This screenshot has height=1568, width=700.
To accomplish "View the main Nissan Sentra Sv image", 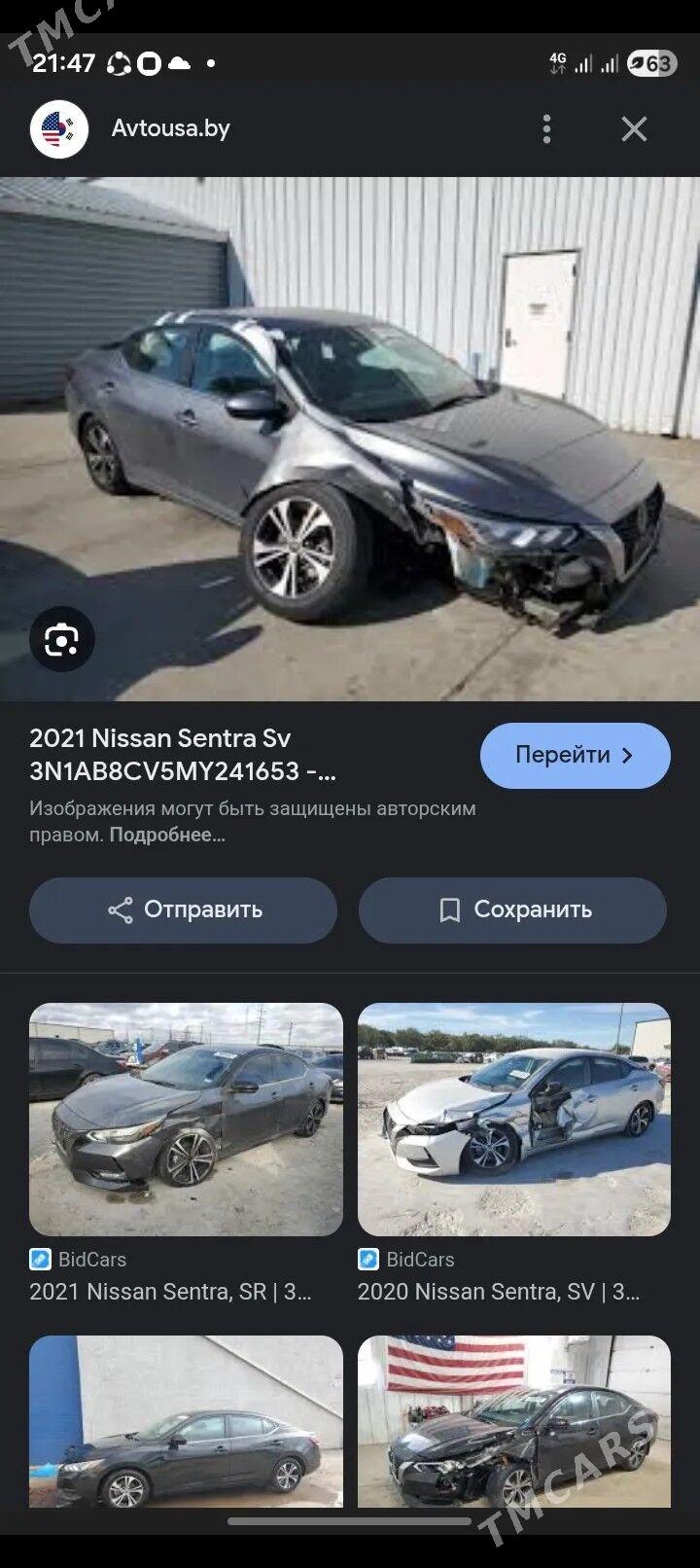I will coord(350,438).
